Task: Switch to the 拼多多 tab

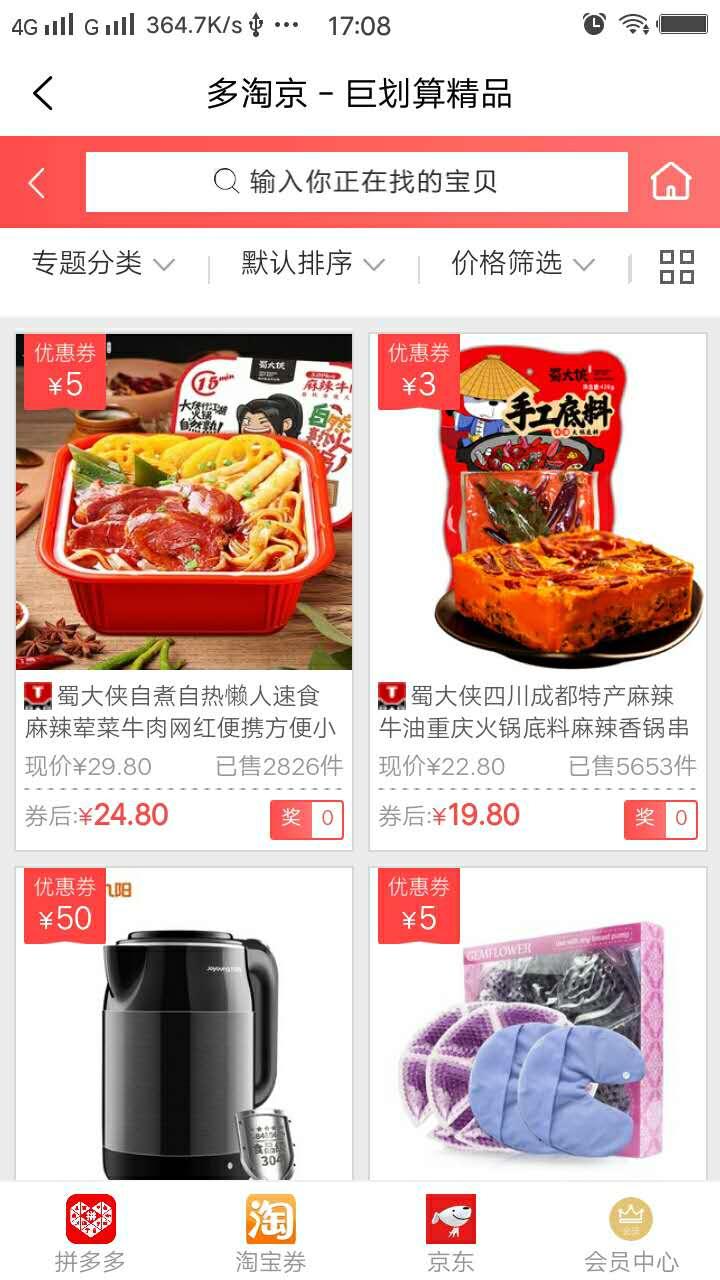Action: (91, 1233)
